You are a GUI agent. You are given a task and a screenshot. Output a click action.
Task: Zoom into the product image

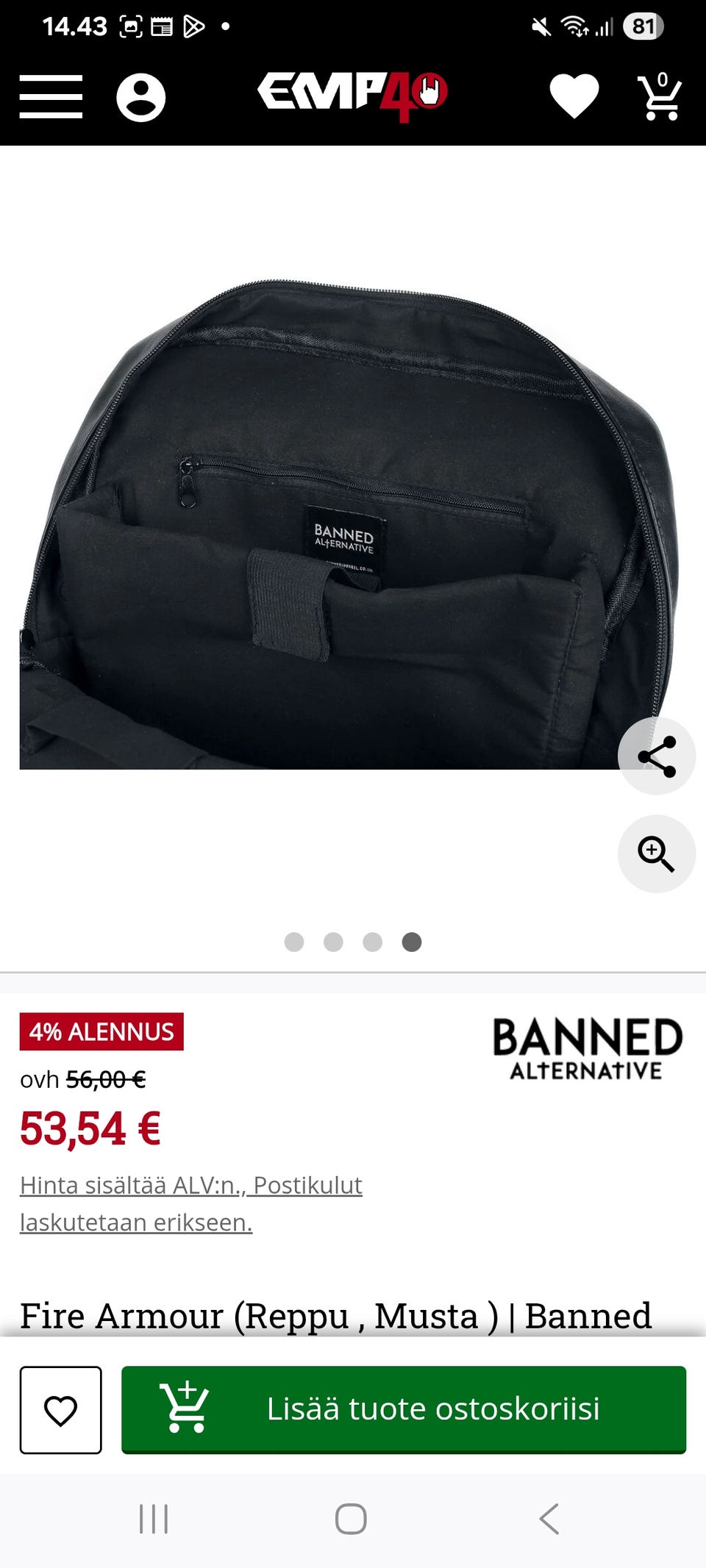(x=657, y=853)
